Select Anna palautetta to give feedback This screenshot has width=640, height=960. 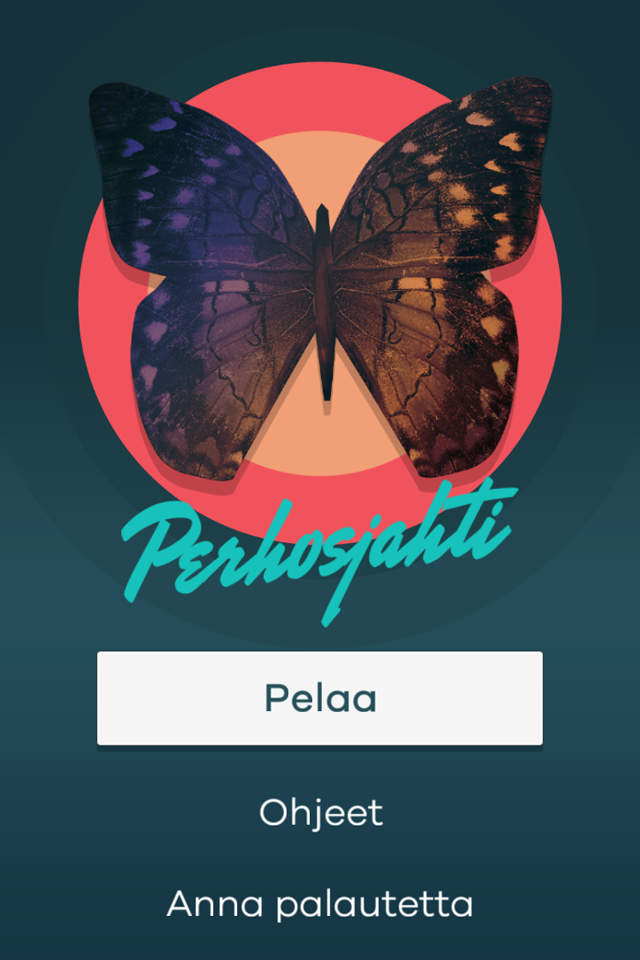pos(320,905)
